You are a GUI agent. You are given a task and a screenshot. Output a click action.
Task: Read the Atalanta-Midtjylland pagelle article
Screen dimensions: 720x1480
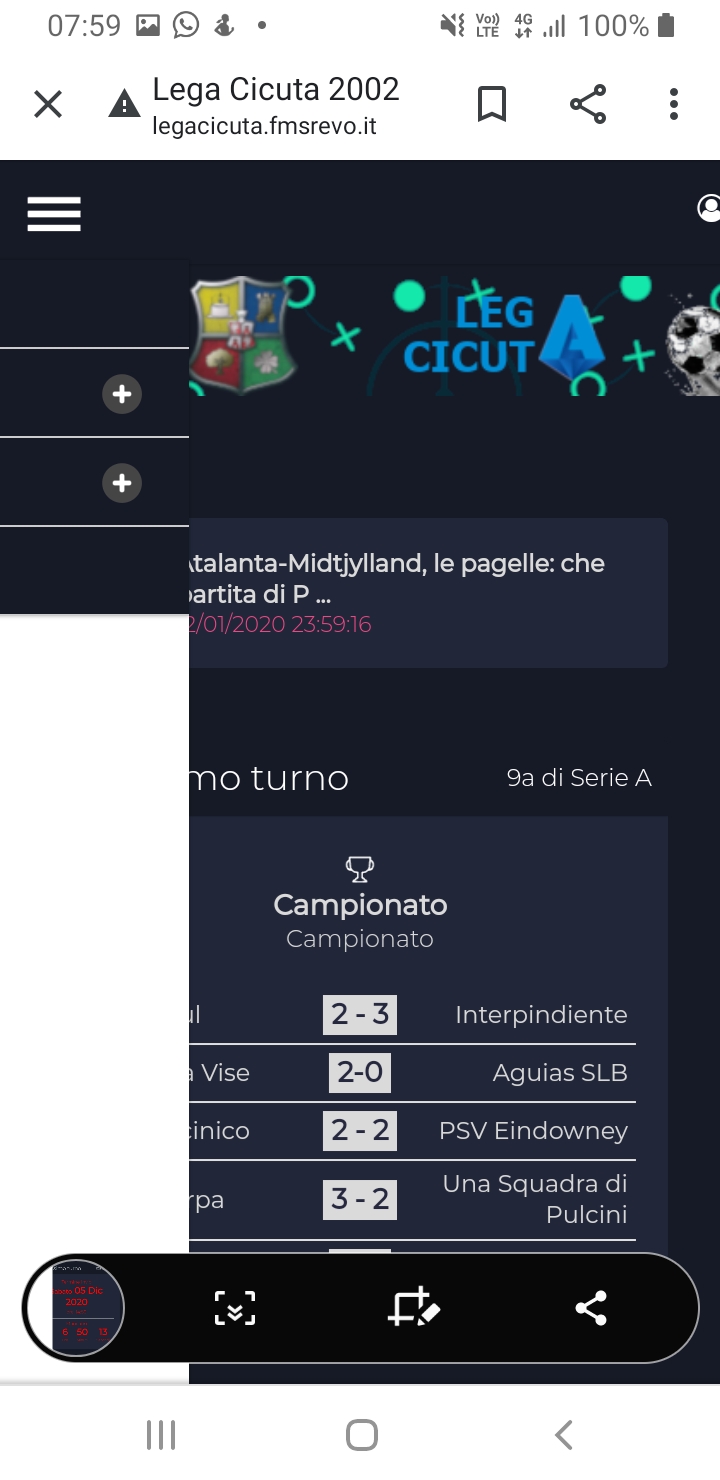[x=400, y=578]
